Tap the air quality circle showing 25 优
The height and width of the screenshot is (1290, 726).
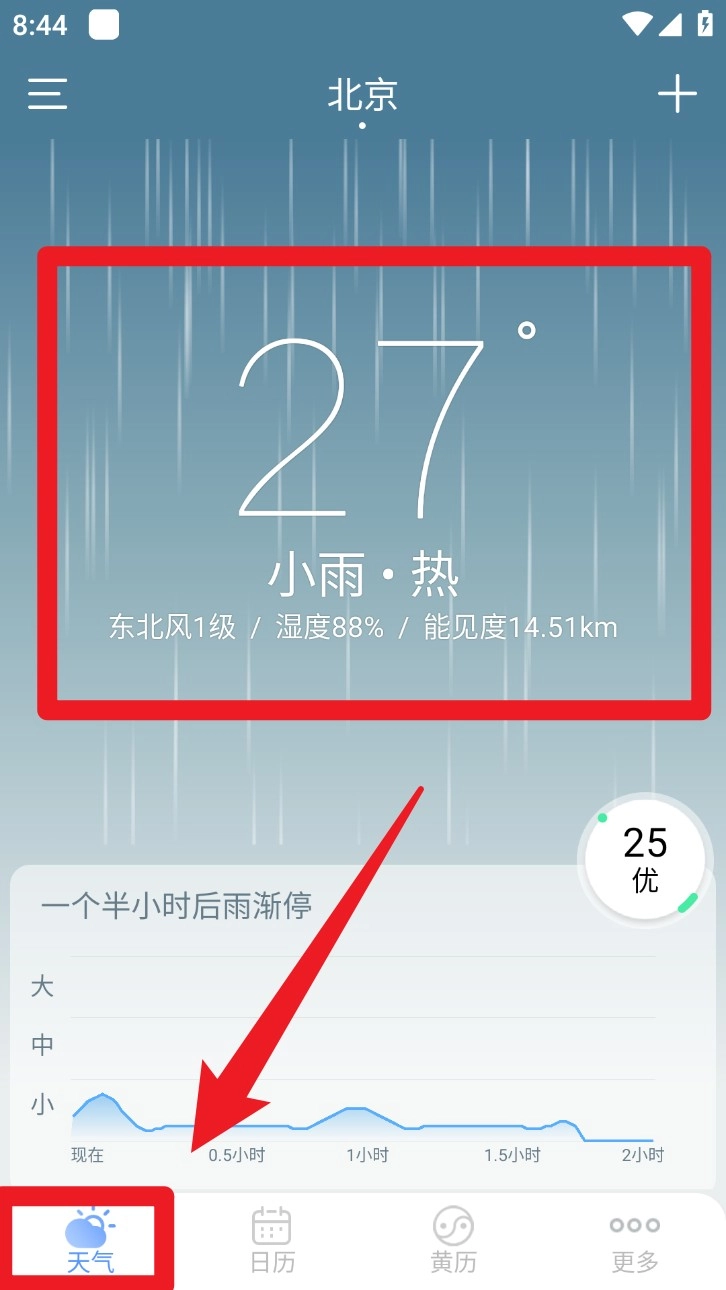coord(645,859)
